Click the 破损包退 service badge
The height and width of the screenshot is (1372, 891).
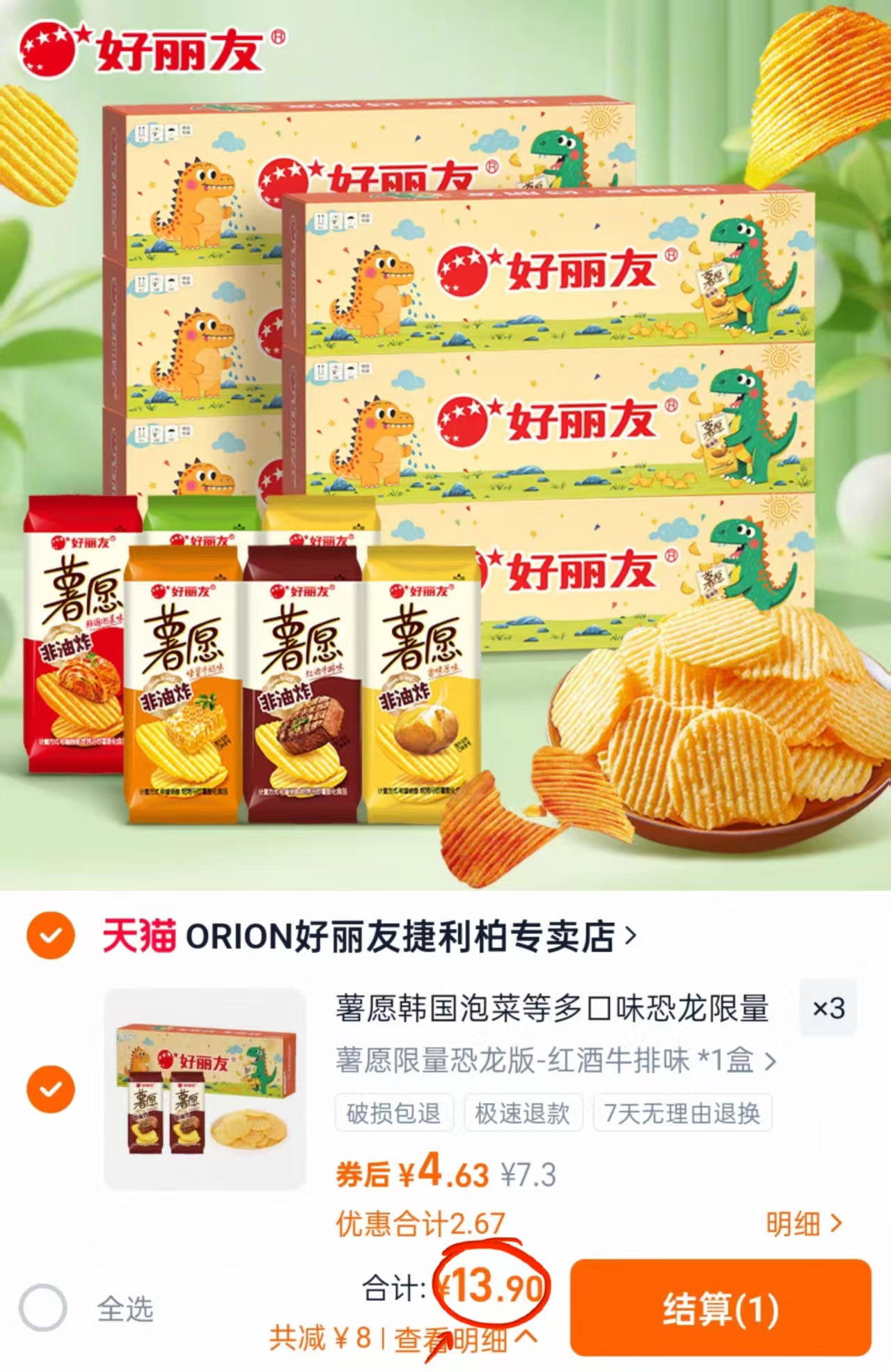click(394, 1112)
